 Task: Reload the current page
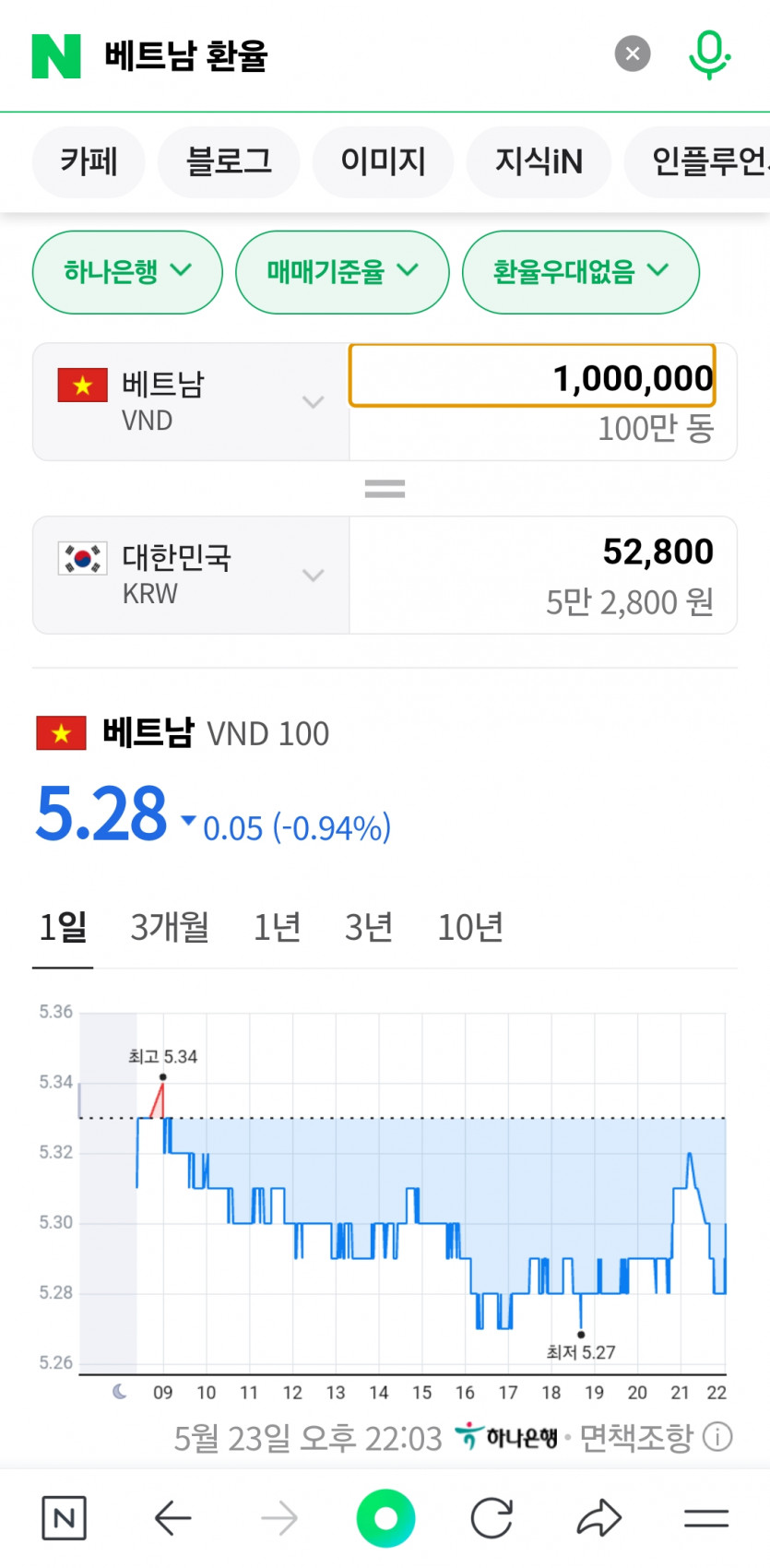click(x=492, y=1517)
